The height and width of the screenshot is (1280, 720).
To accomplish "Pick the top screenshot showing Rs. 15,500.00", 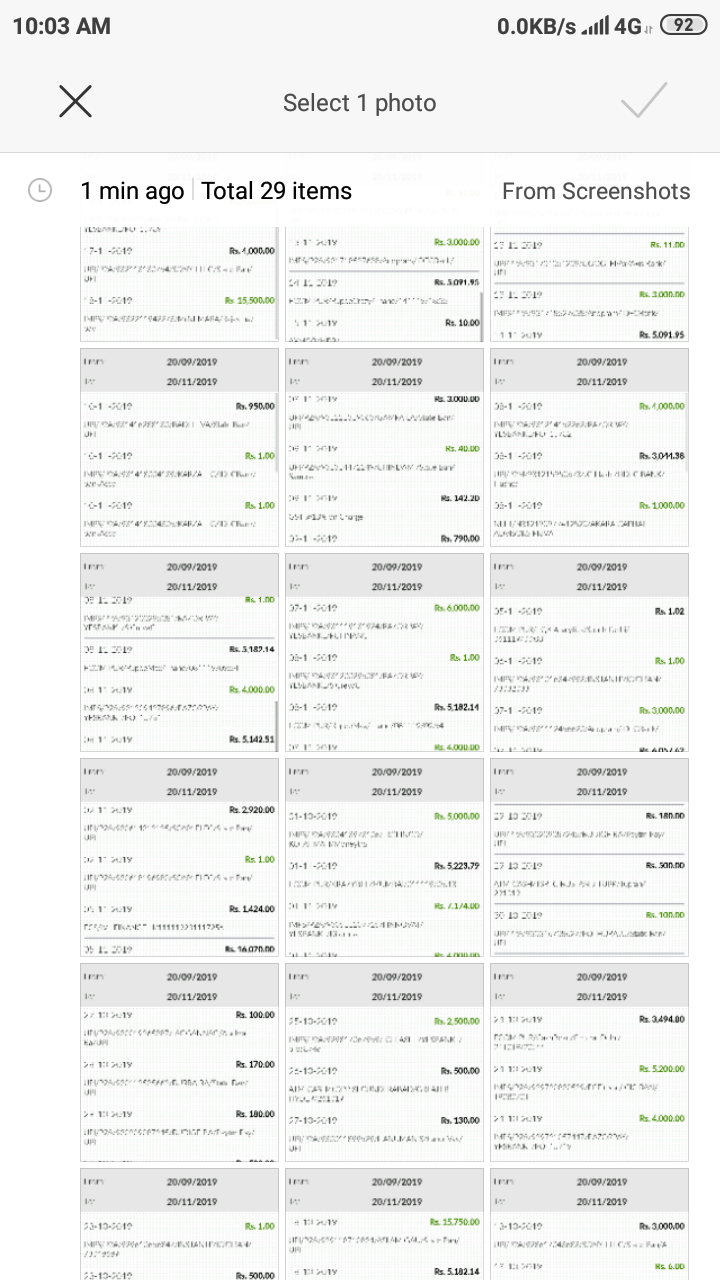I will [x=180, y=283].
